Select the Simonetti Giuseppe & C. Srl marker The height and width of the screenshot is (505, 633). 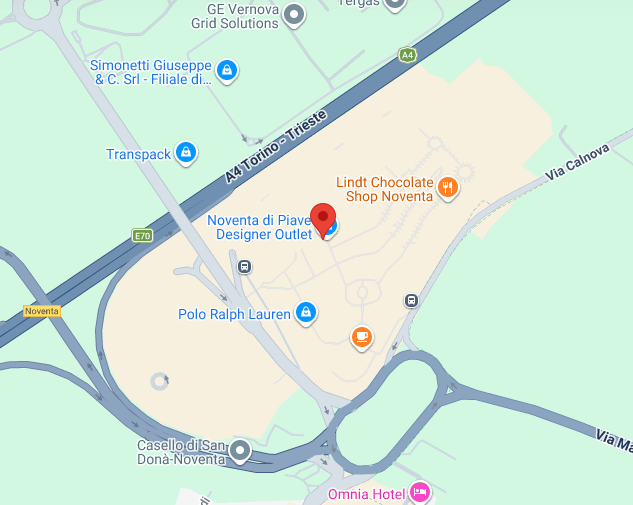coord(228,71)
